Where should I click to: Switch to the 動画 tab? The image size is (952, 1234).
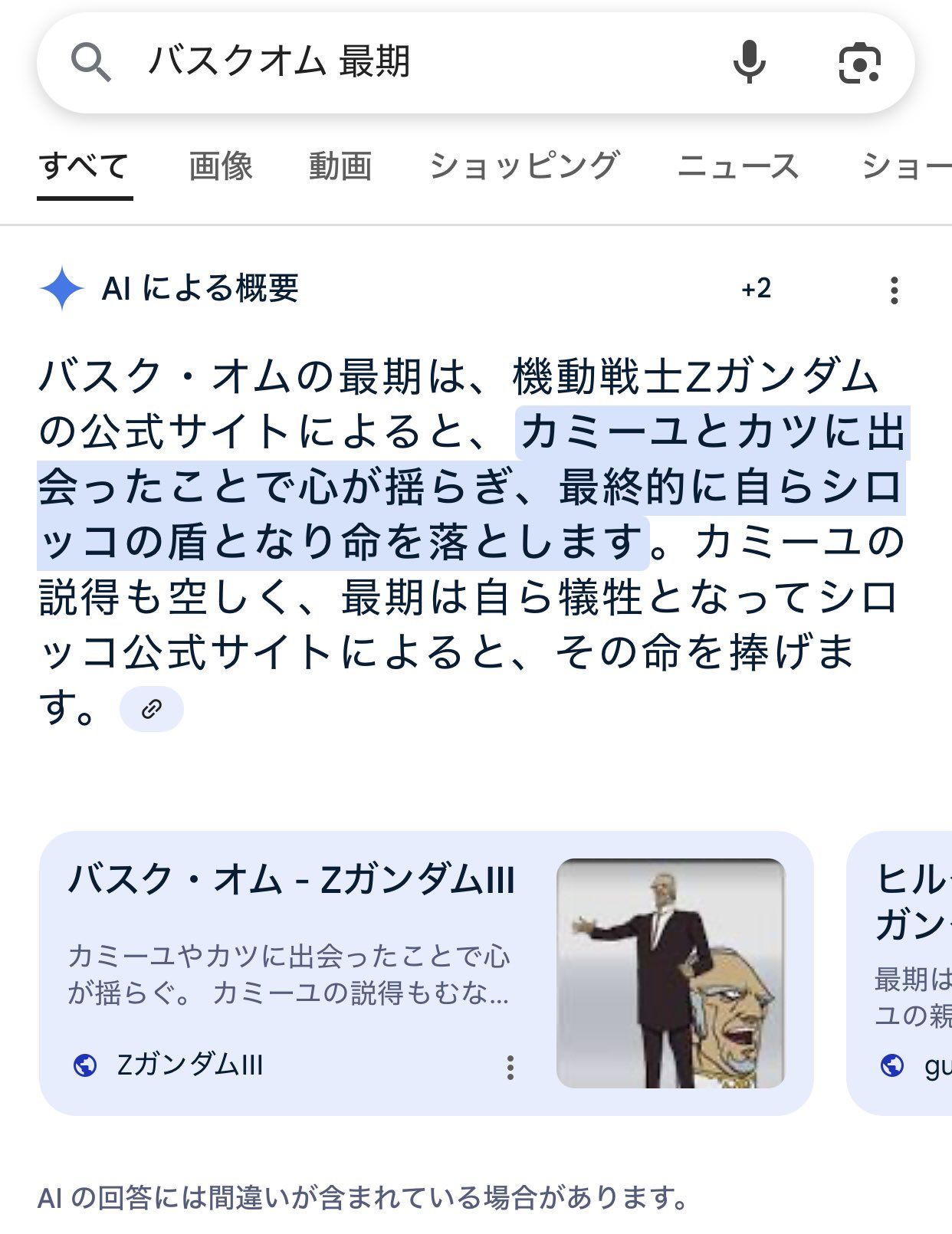point(340,166)
